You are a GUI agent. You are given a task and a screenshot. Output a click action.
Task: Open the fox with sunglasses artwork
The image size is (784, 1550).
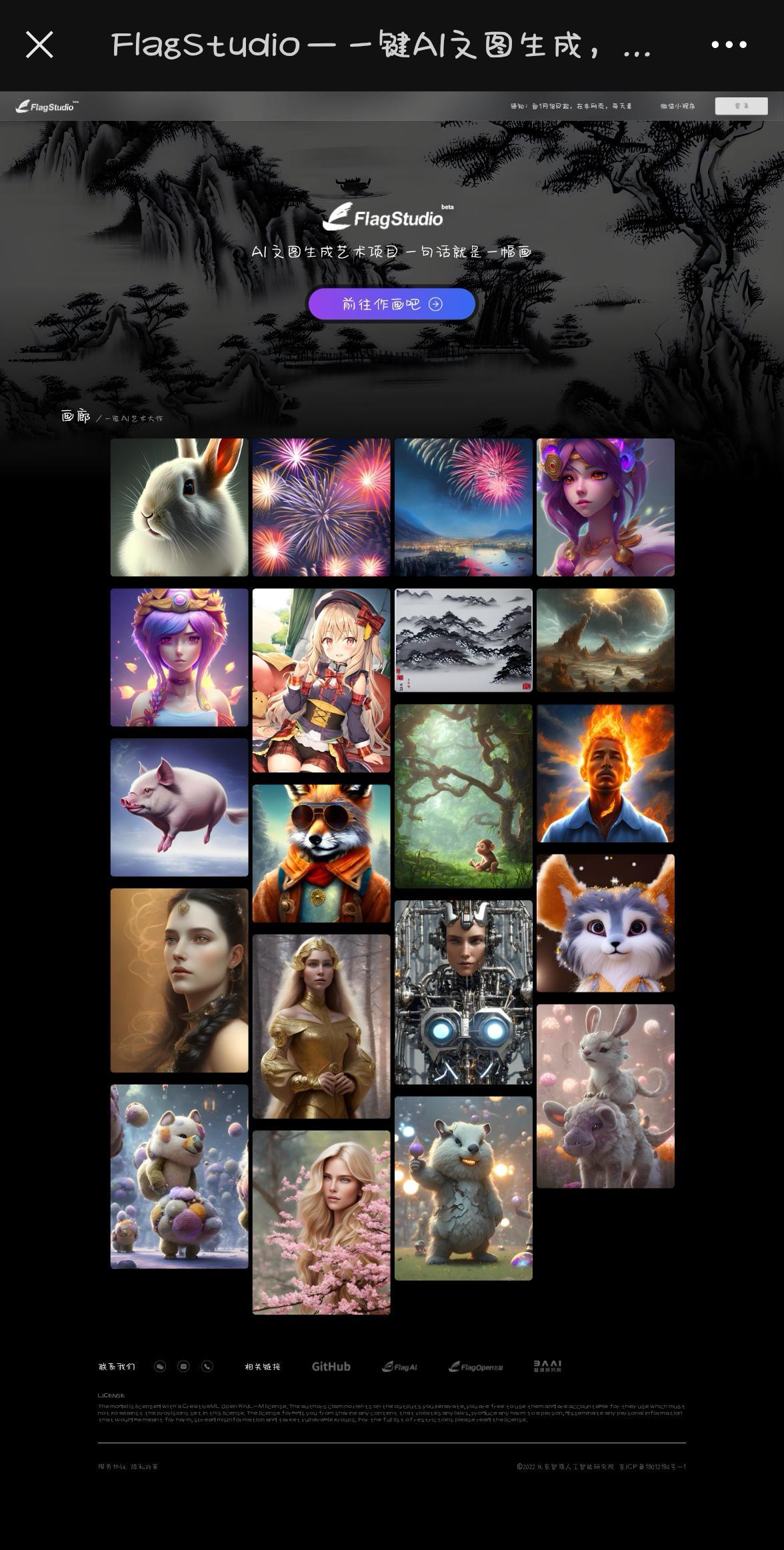[x=321, y=853]
